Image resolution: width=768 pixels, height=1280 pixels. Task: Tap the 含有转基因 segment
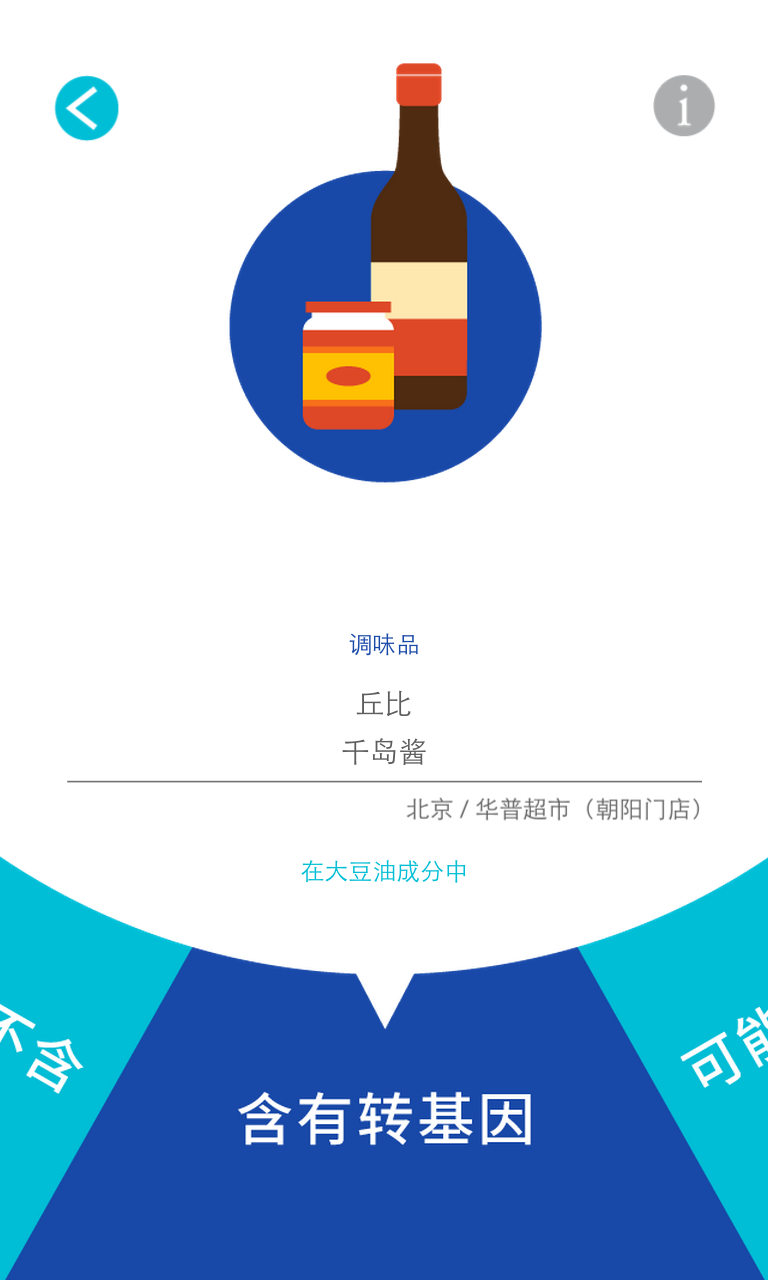click(385, 1120)
